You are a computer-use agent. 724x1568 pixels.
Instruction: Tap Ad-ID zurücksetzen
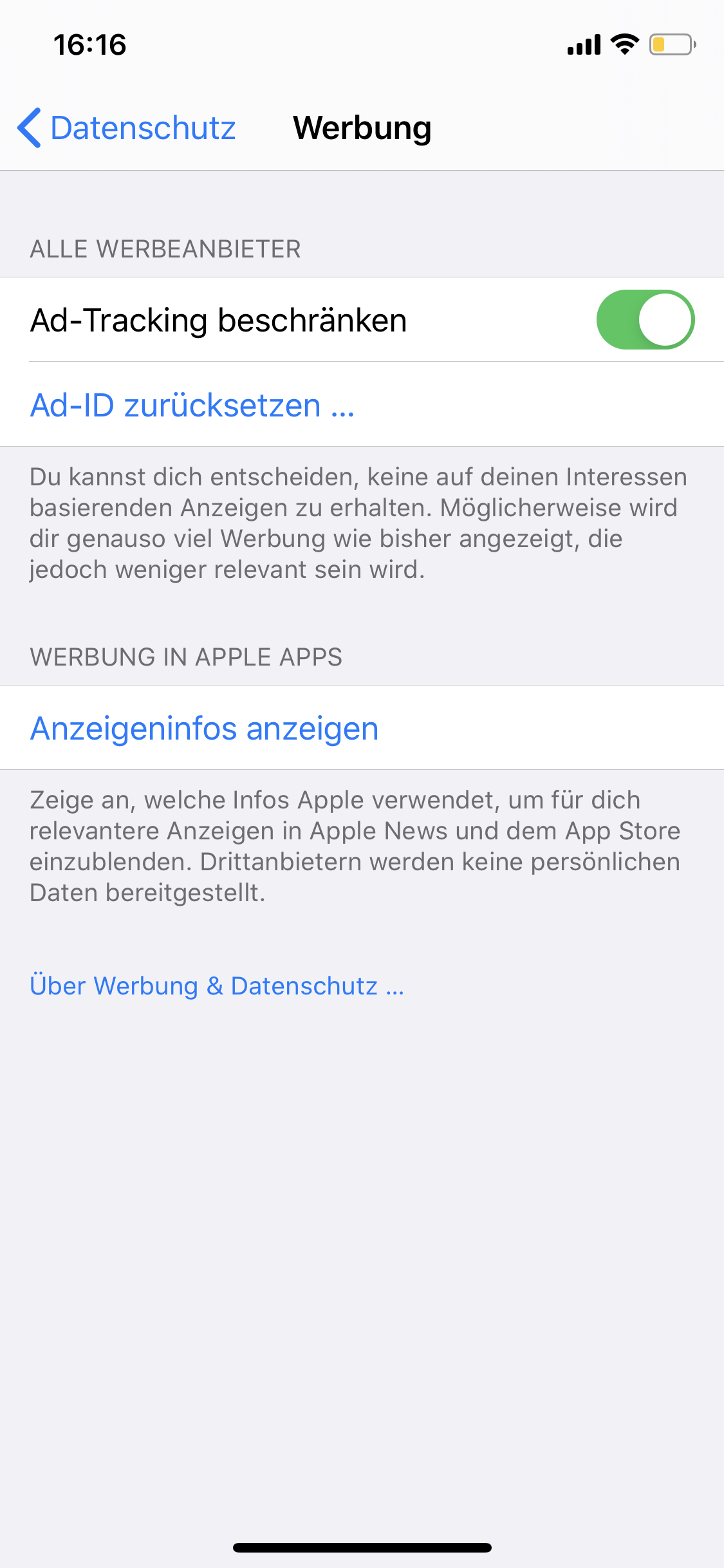click(192, 406)
